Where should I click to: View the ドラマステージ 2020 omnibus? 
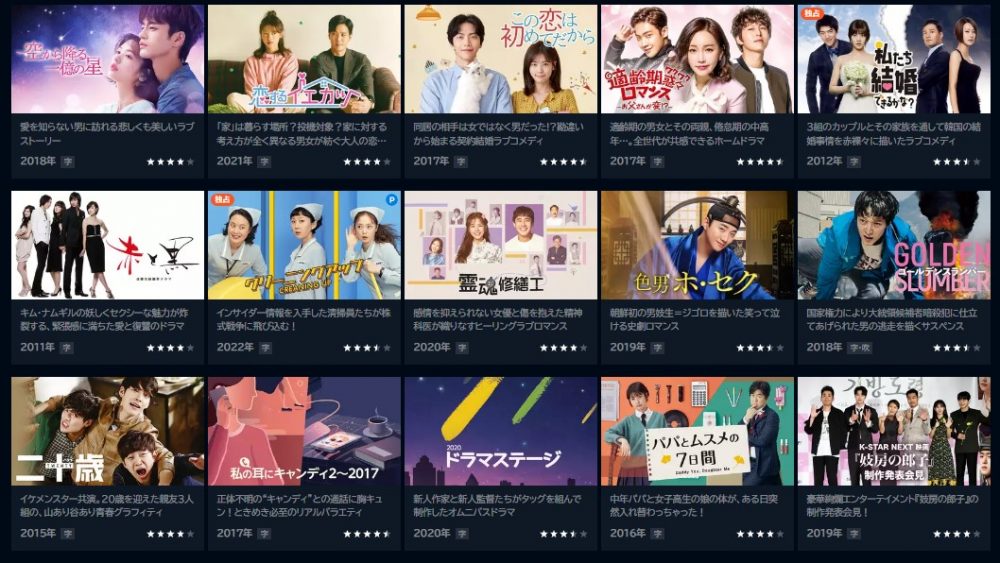[500, 431]
